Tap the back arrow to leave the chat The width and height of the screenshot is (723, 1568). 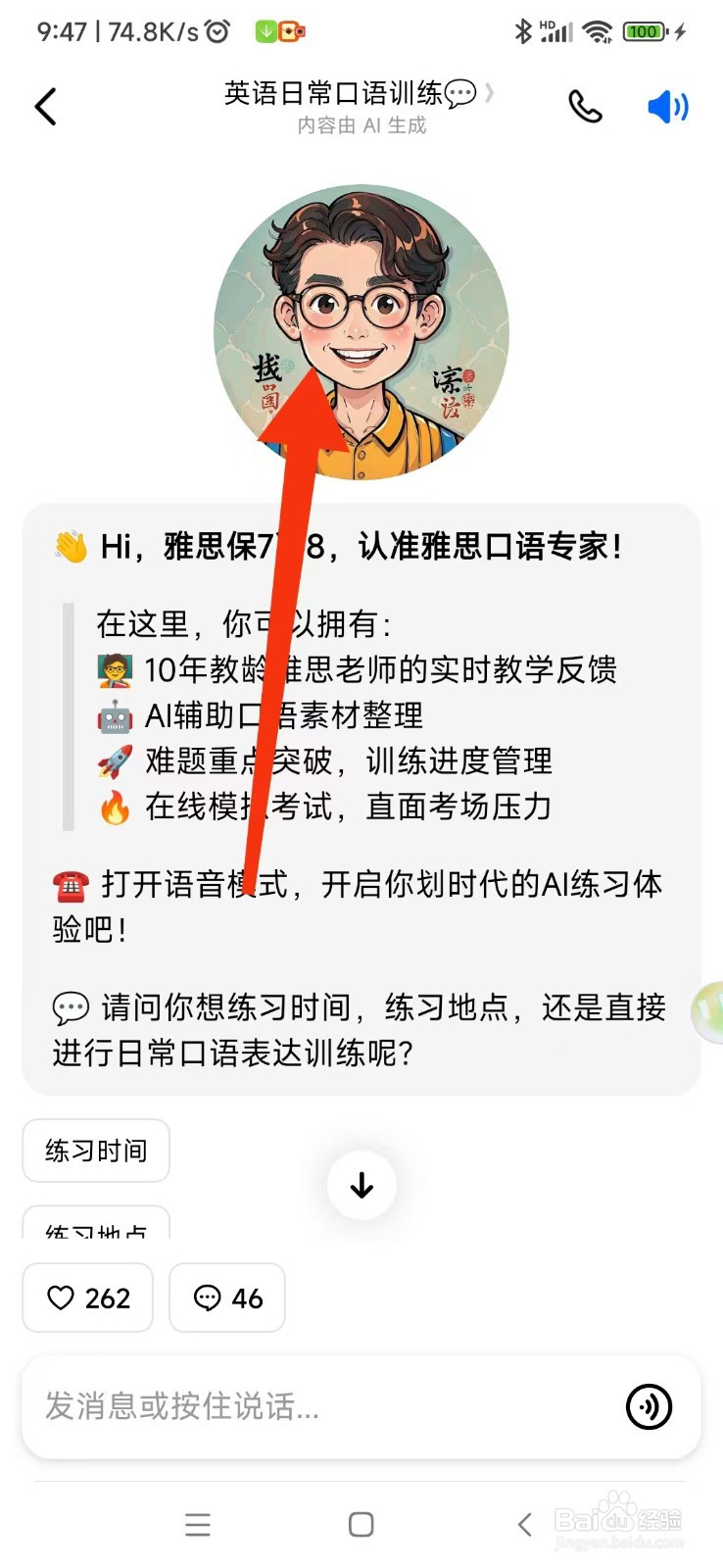tap(45, 106)
